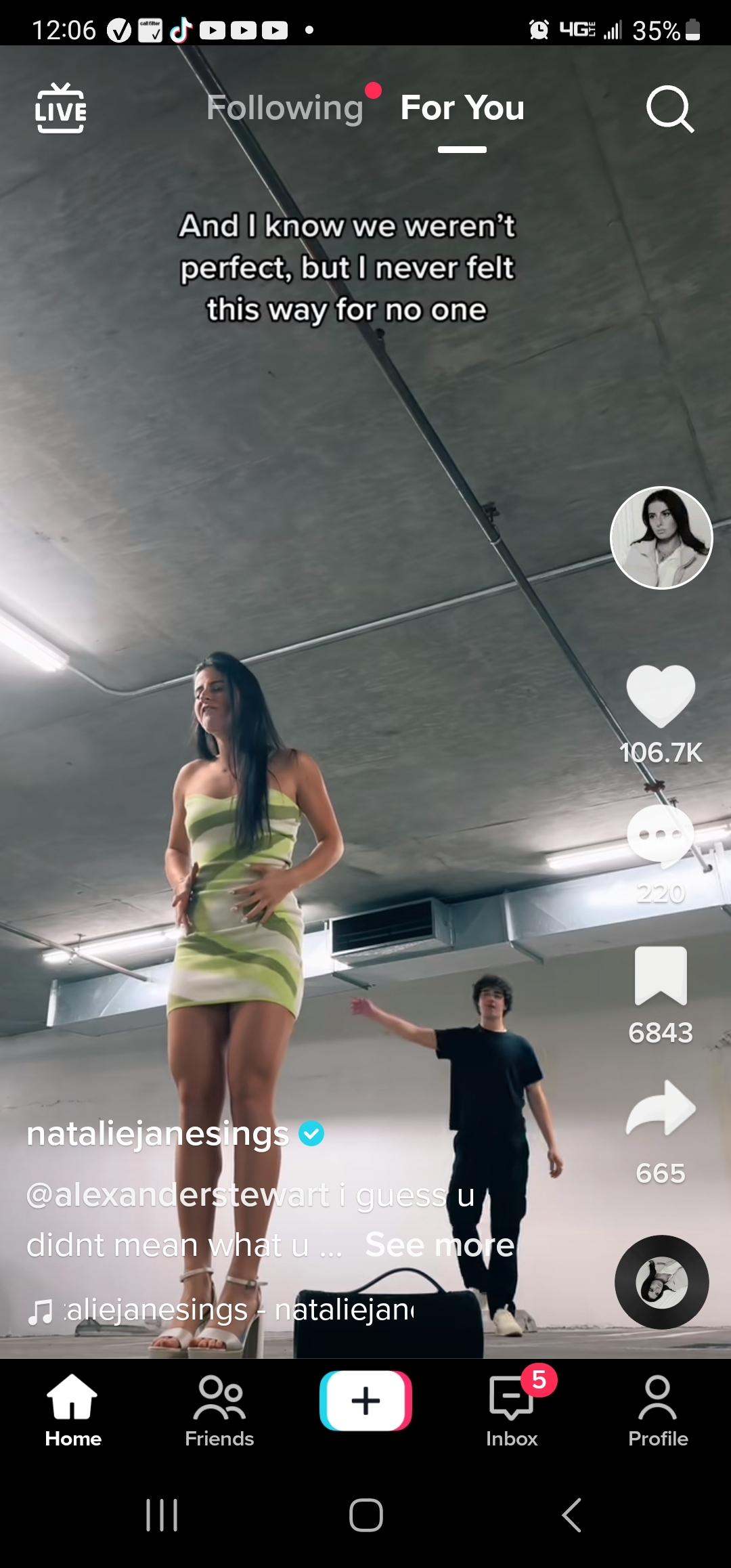Open the Inbox with 5 notifications
The width and height of the screenshot is (731, 1568).
click(512, 1410)
